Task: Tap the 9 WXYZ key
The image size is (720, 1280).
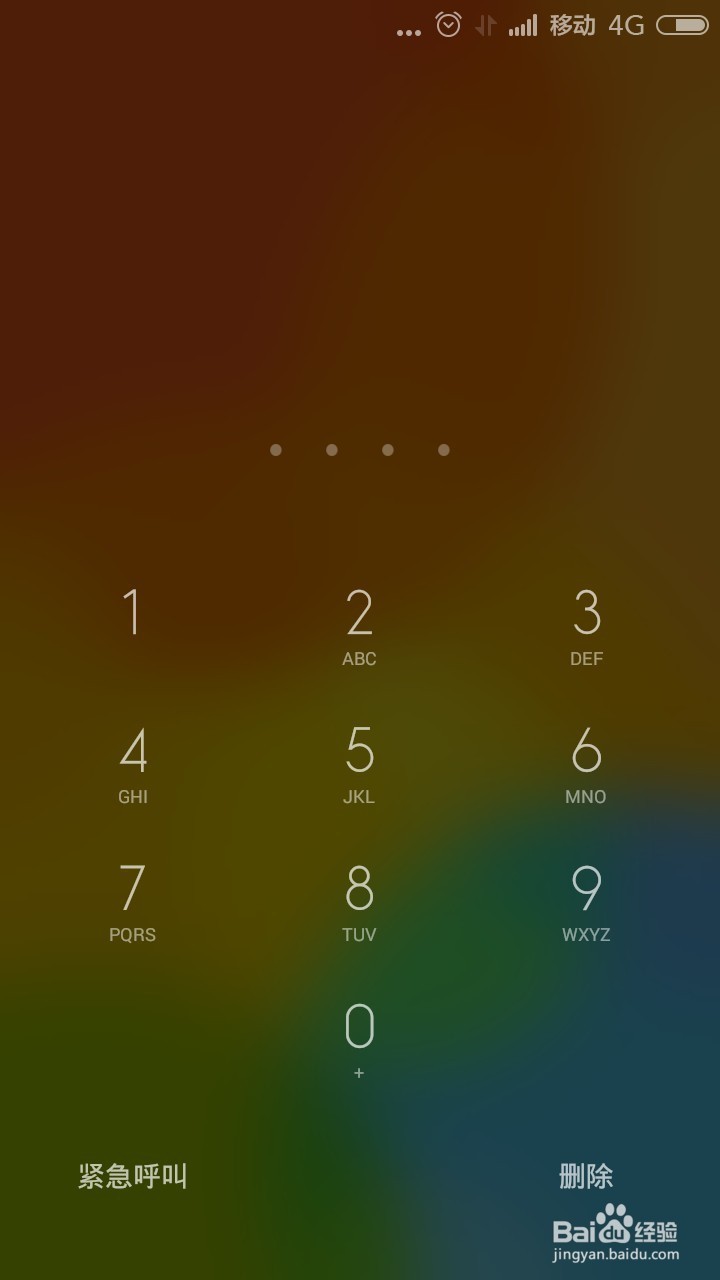Action: (586, 902)
